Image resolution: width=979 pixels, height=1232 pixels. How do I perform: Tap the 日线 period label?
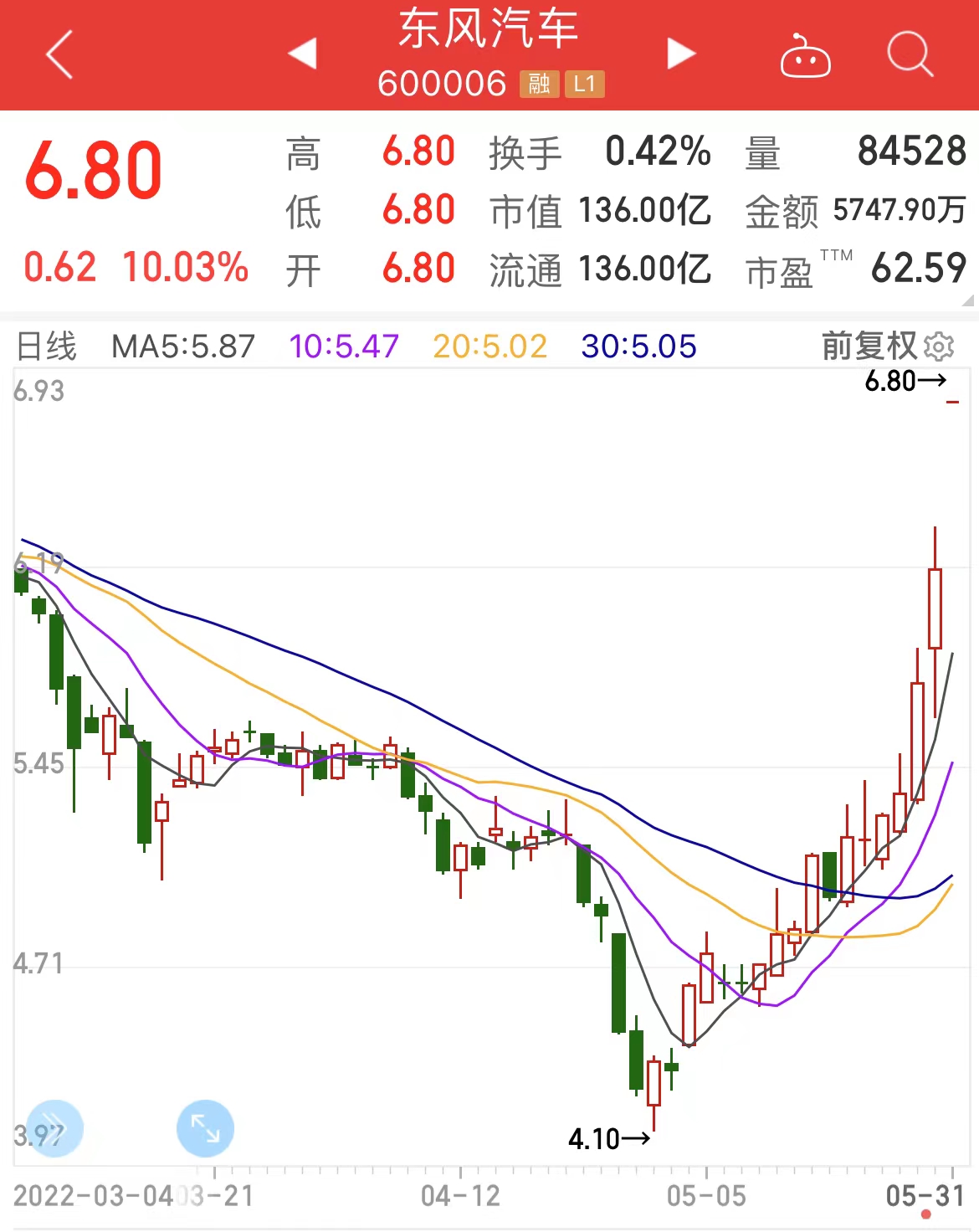click(47, 346)
